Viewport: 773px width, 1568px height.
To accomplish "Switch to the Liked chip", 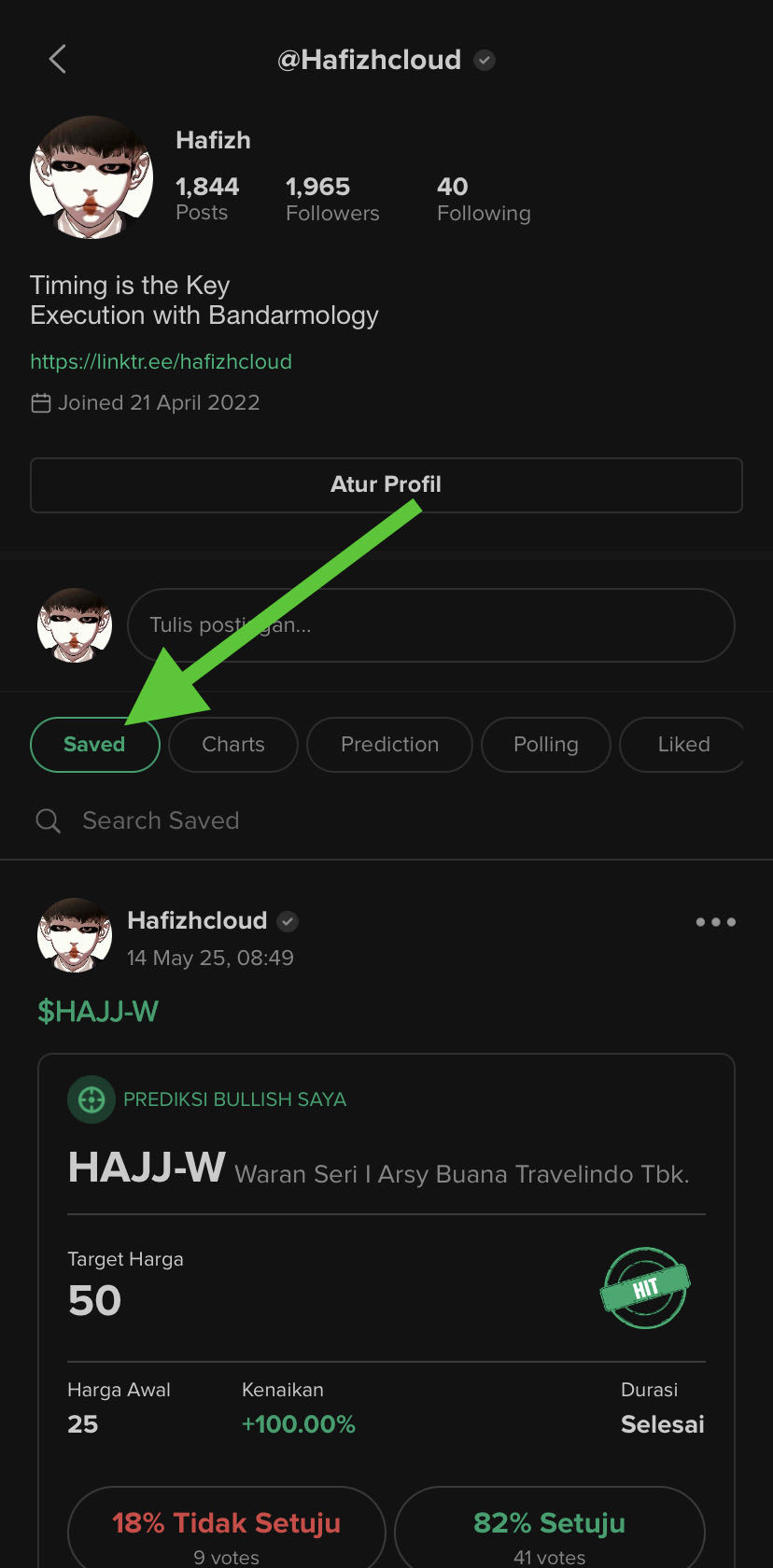I will (x=682, y=744).
